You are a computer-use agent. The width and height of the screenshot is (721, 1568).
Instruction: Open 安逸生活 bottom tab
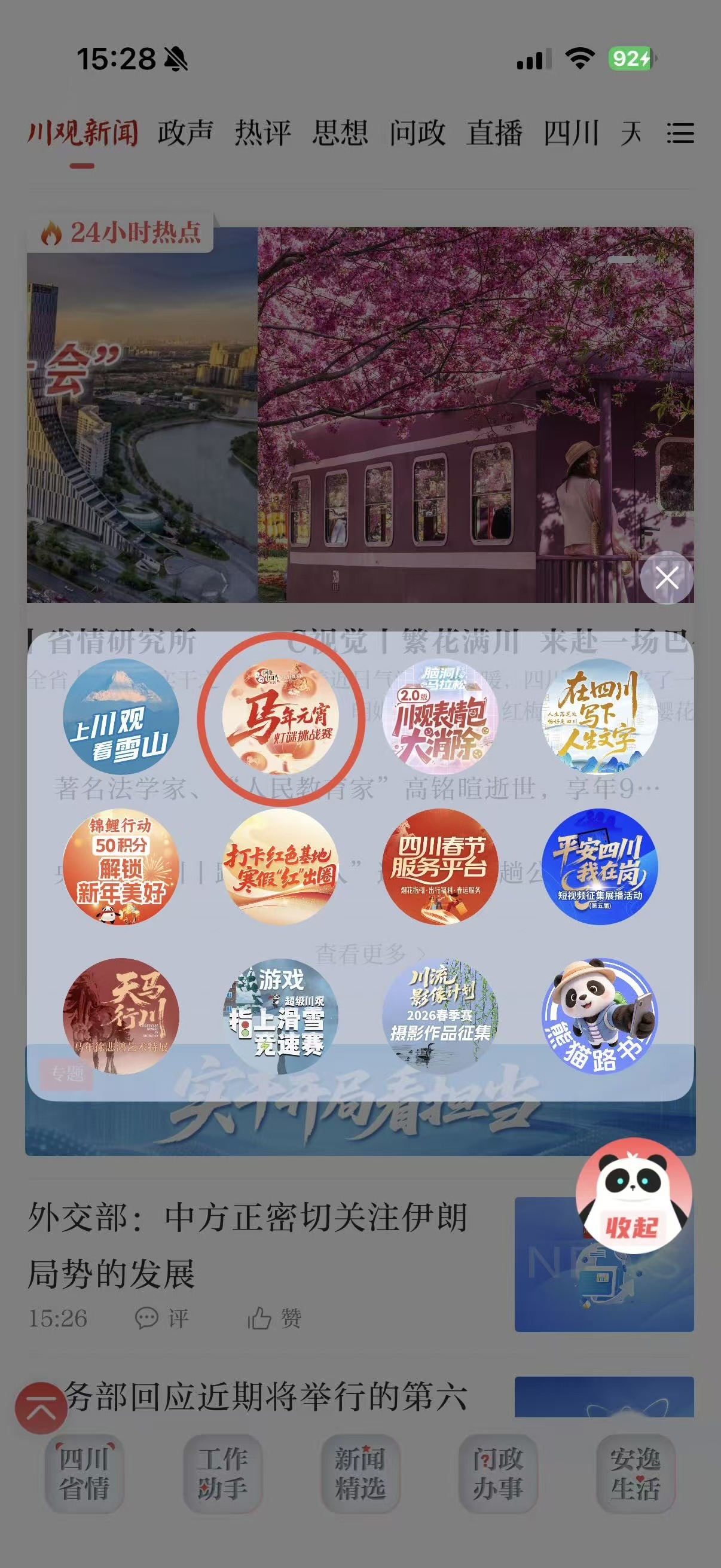(636, 1474)
